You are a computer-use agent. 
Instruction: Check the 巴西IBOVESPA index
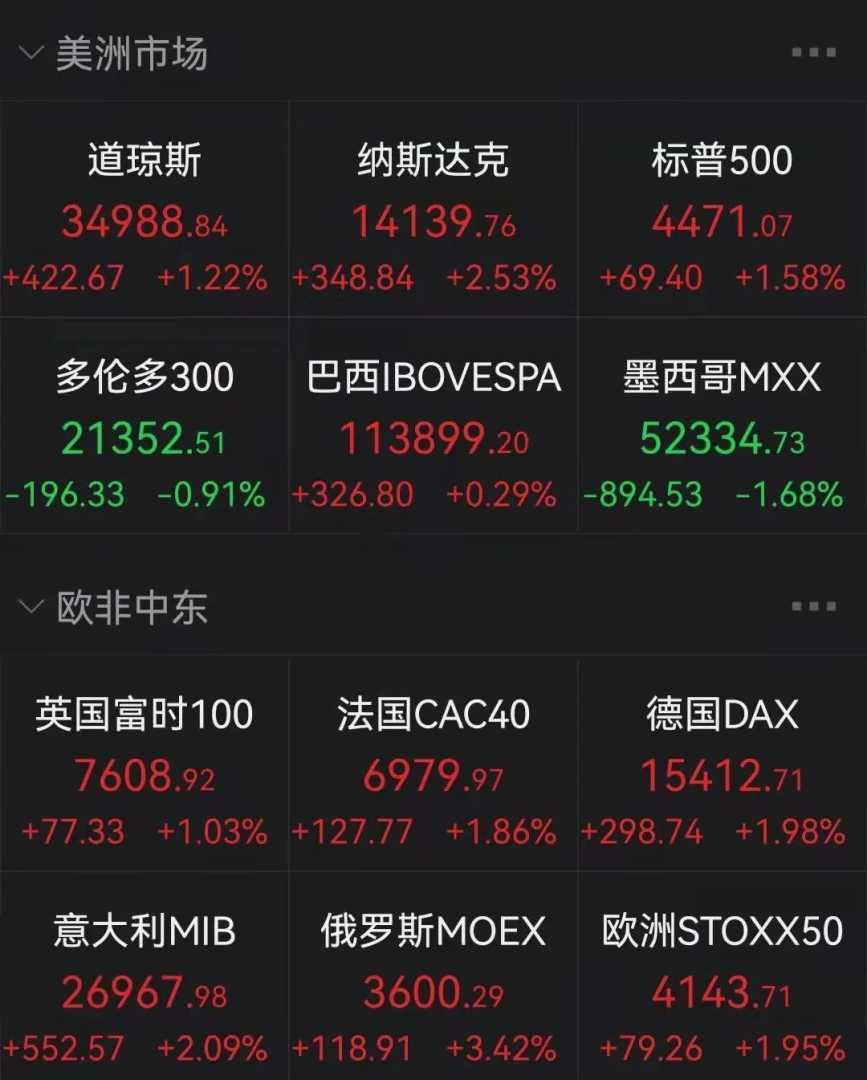(433, 432)
